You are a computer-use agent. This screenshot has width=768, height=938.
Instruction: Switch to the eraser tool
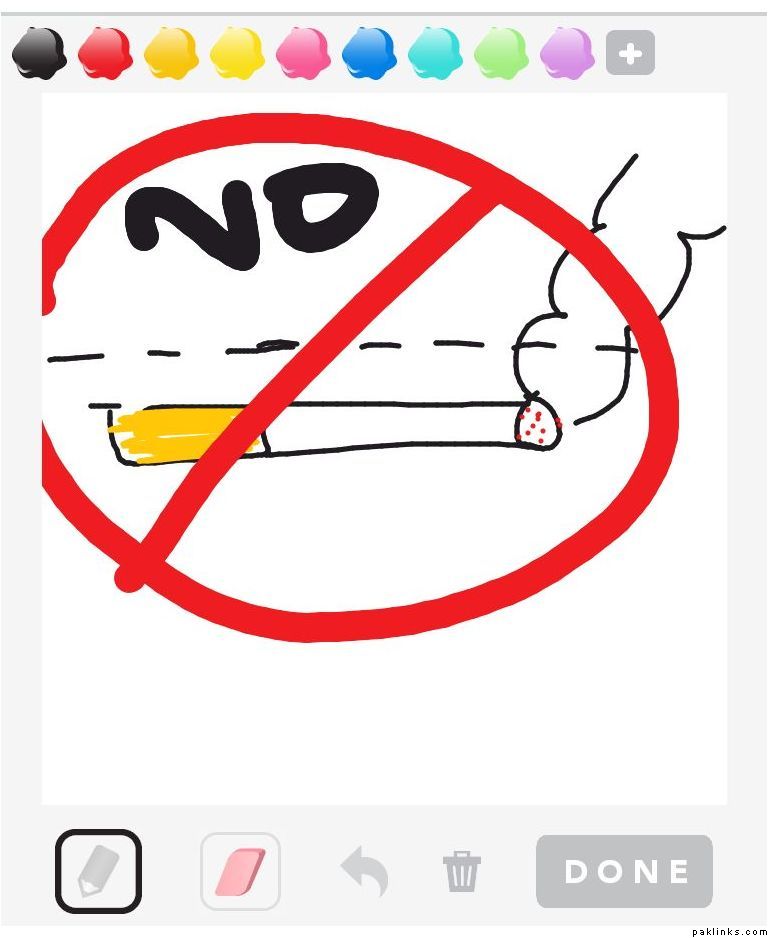(x=240, y=871)
